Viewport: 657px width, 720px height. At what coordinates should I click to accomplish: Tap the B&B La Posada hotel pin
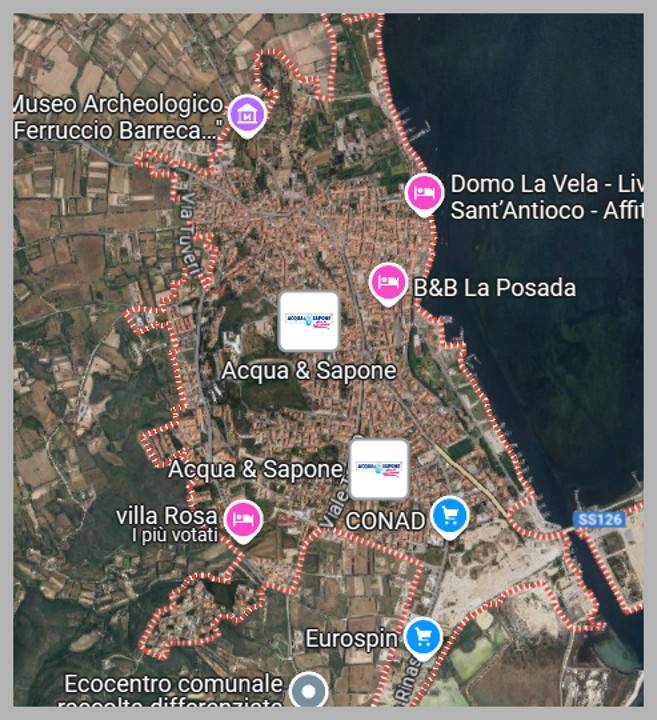coord(388,283)
